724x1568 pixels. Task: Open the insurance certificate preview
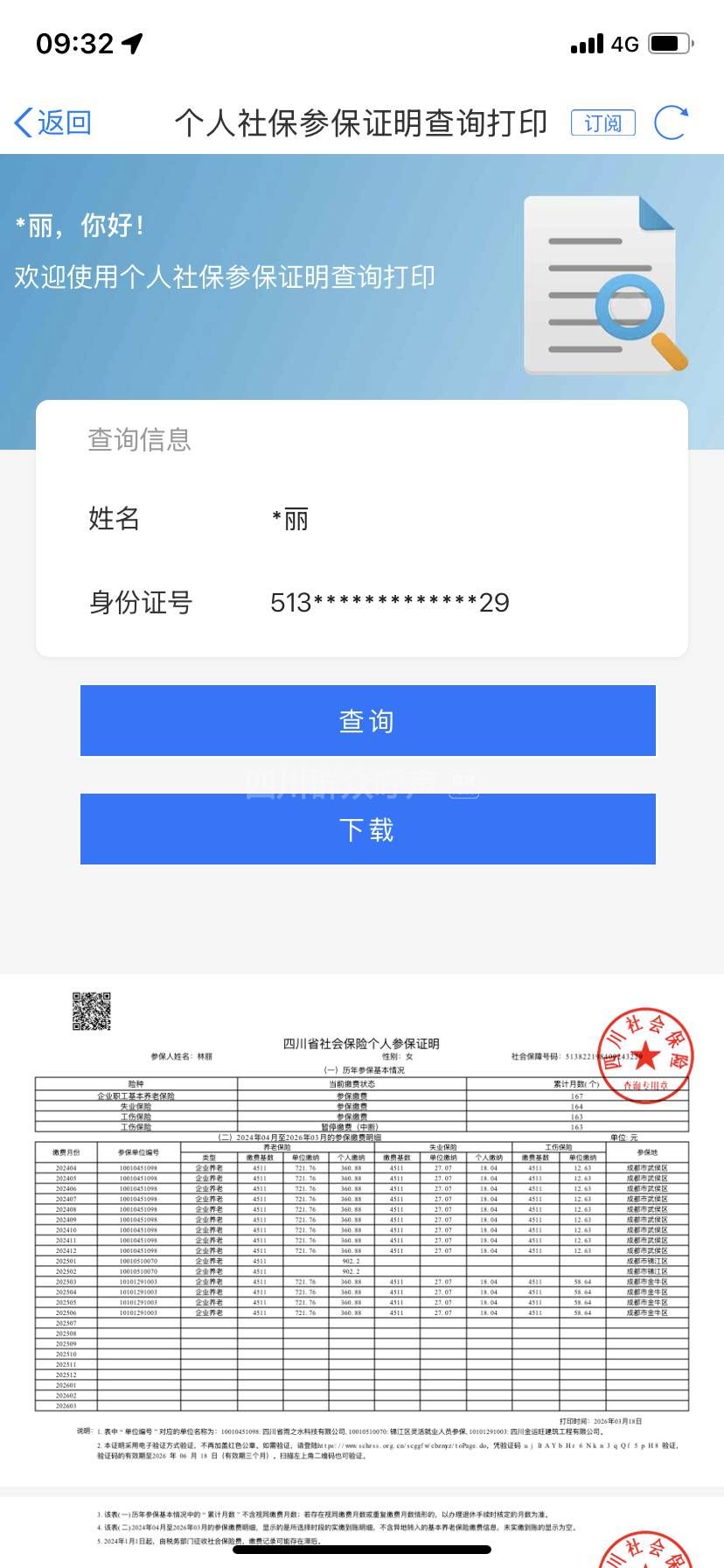tap(362, 1225)
